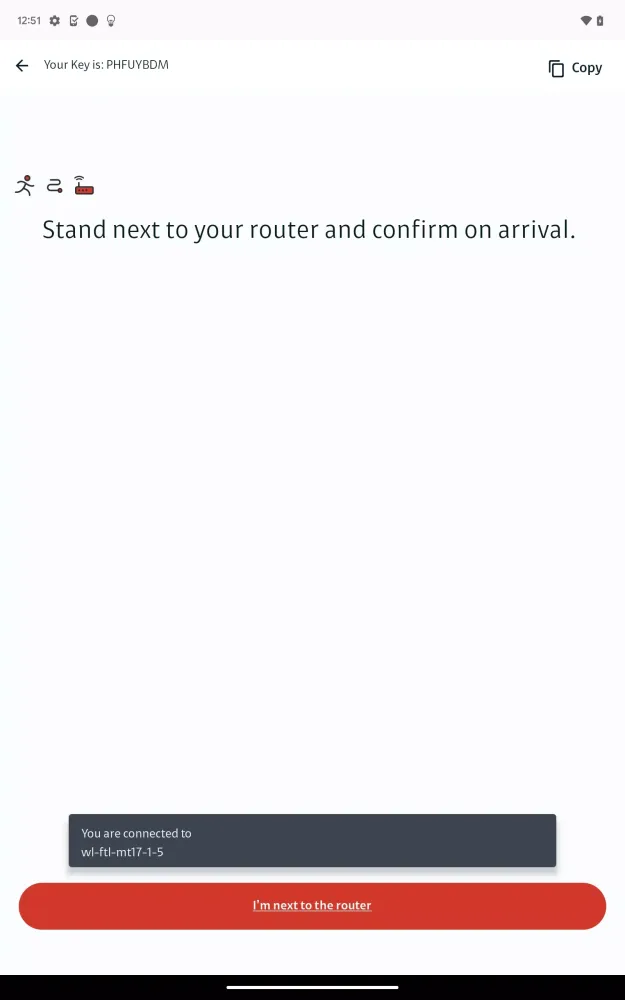Screen dimensions: 625x1000
Task: Go back using the top arrow
Action: point(22,66)
